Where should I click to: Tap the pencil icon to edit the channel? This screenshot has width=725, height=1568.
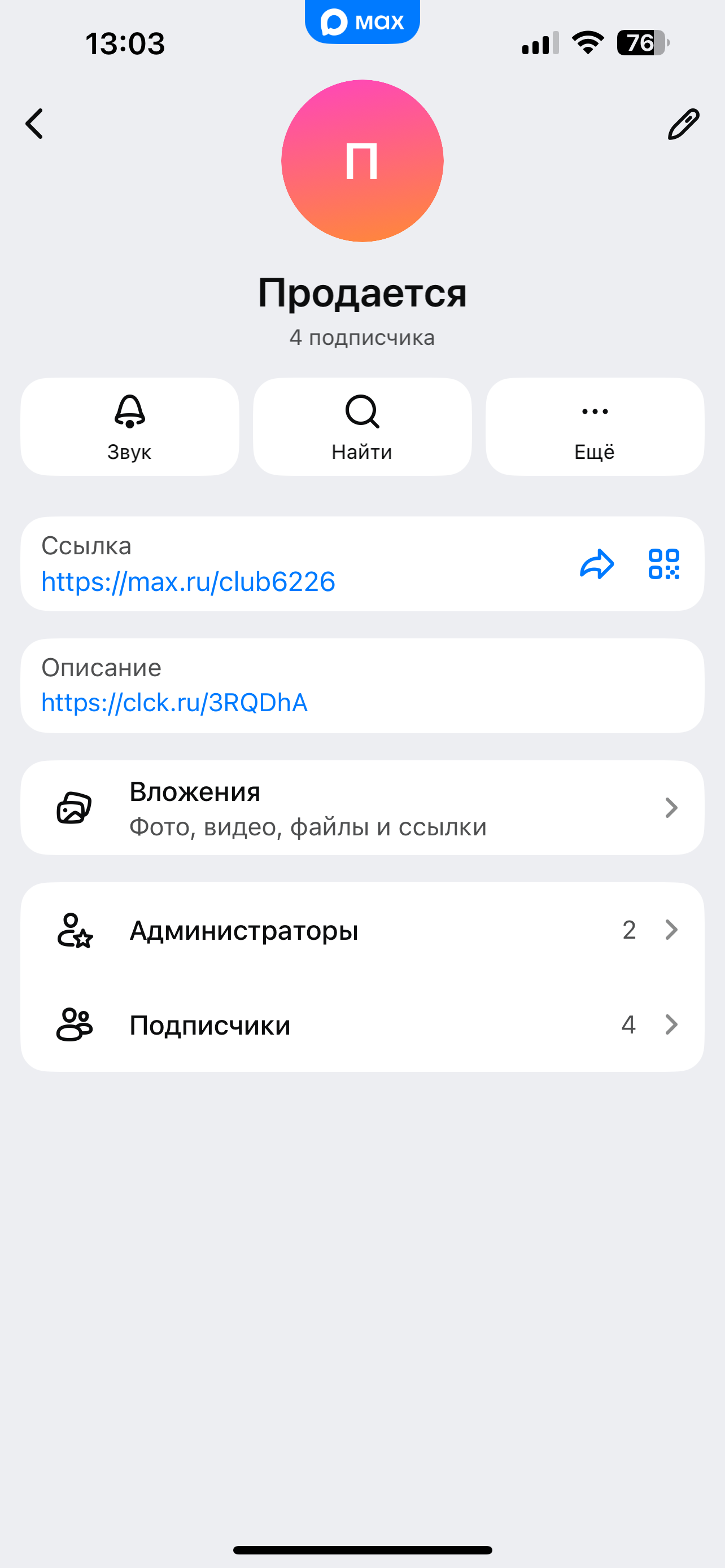coord(683,124)
